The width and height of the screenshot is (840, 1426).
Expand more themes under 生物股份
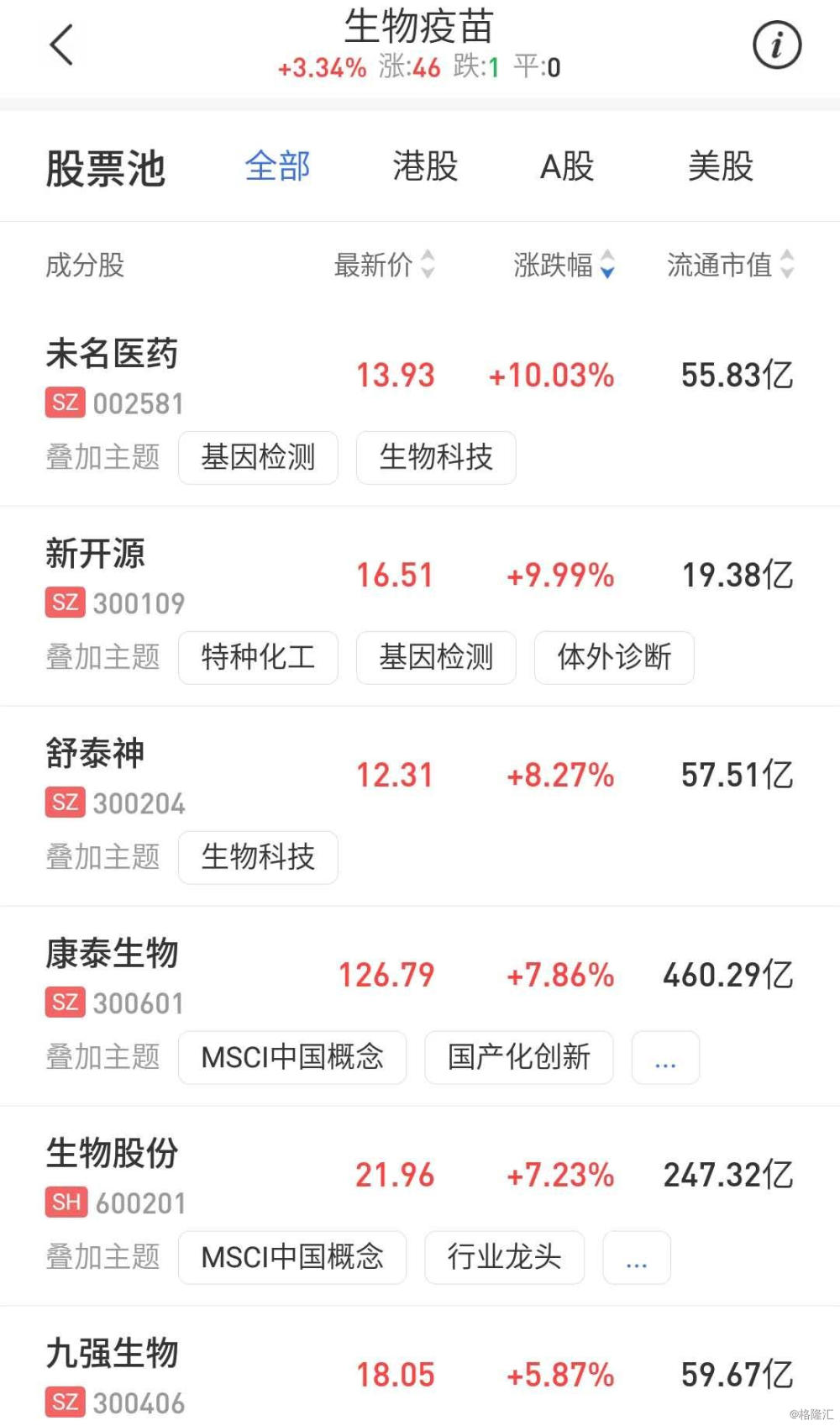tap(637, 1257)
